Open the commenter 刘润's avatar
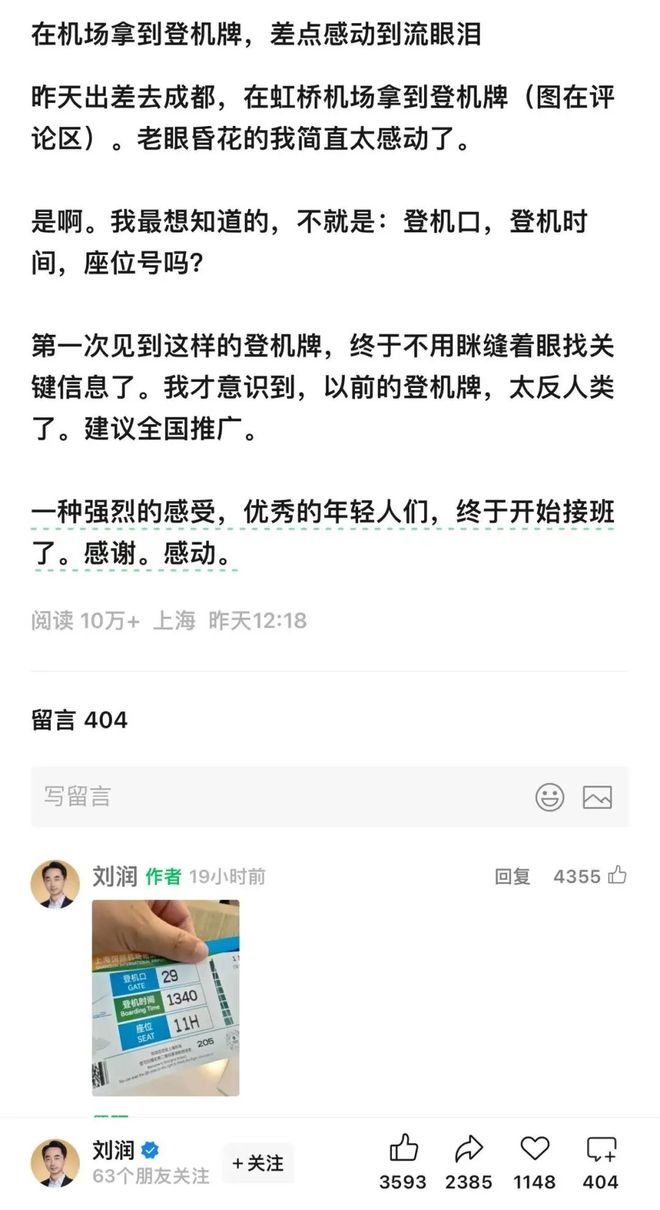Viewport: 660px width, 1210px height. click(55, 884)
